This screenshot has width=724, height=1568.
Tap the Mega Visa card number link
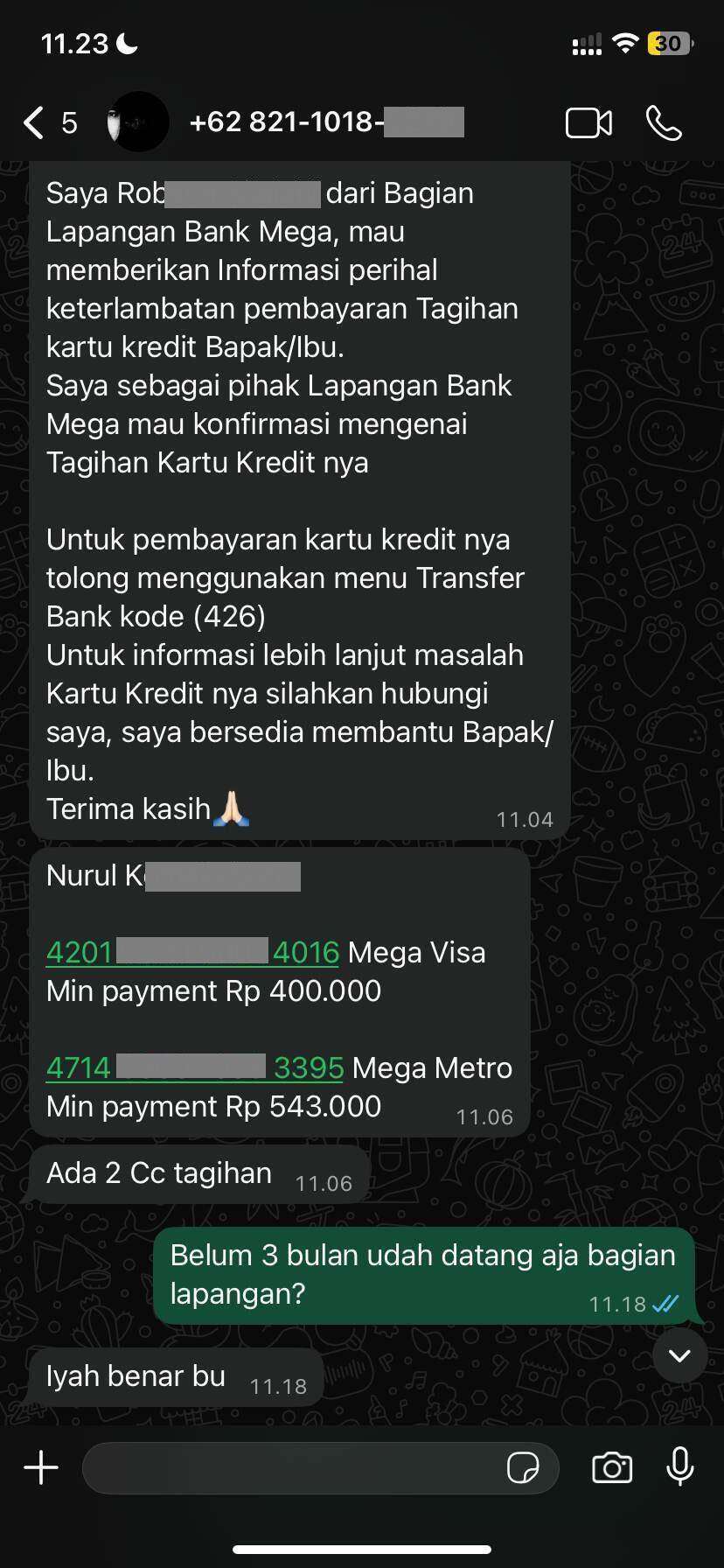(x=192, y=951)
